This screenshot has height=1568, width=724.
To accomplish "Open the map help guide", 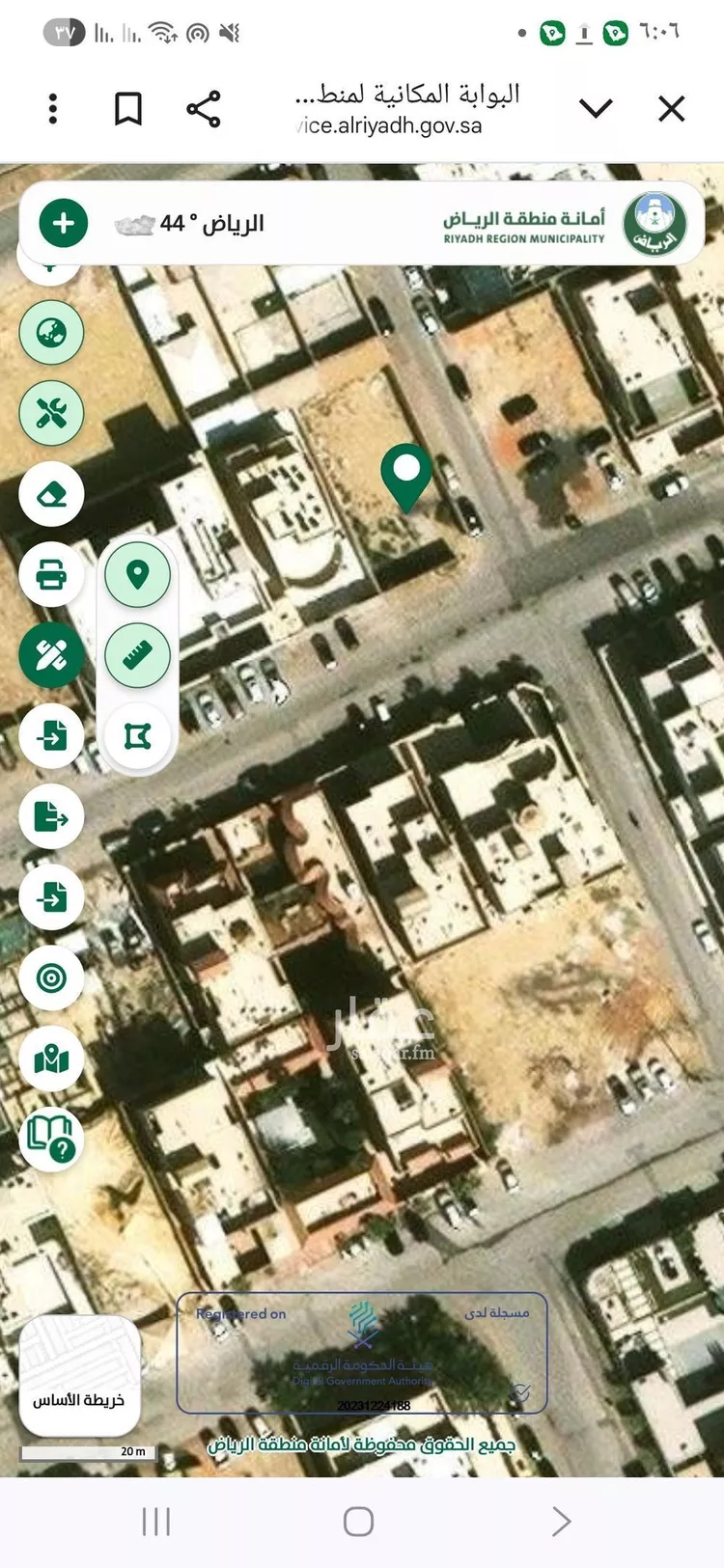I will pos(52,1140).
